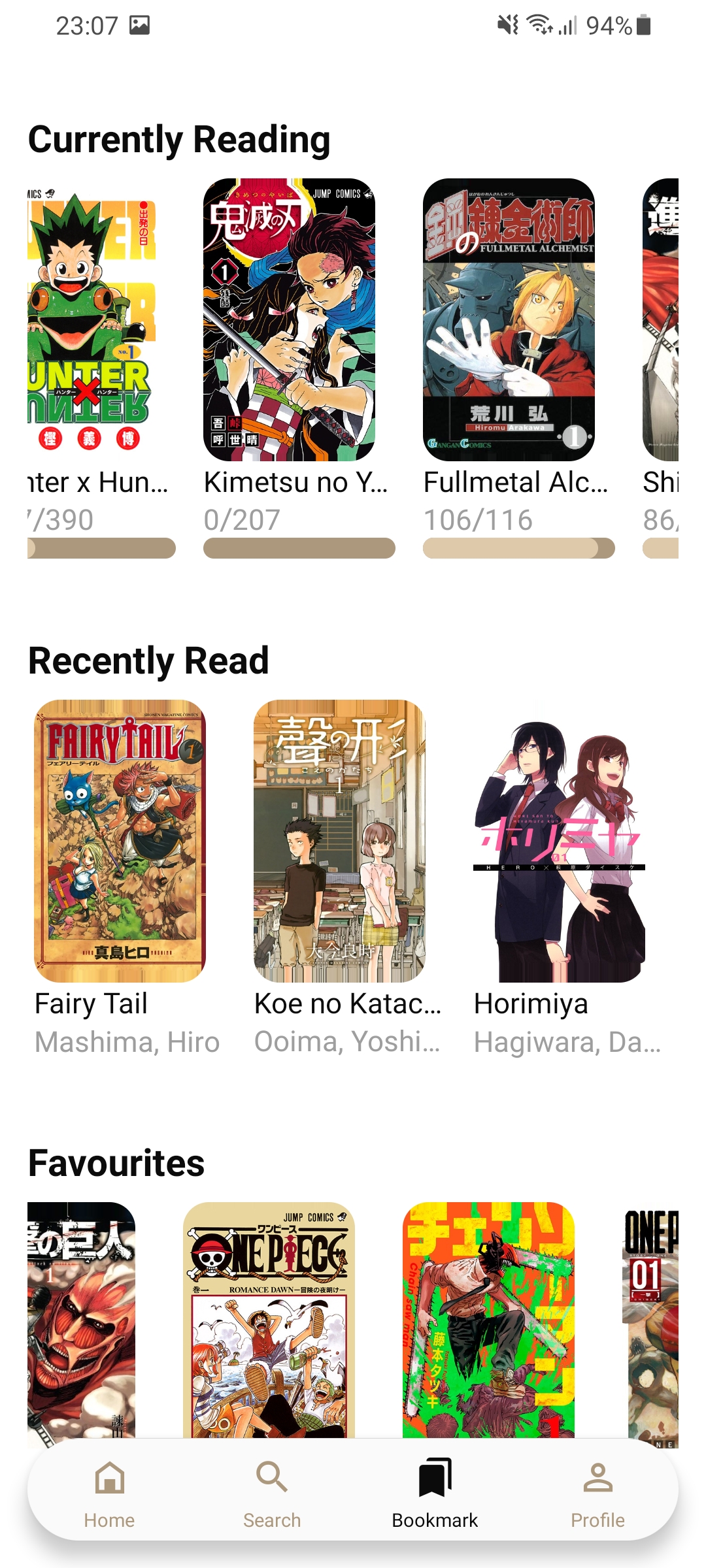Tap the photo notification icon in status bar

[x=139, y=25]
